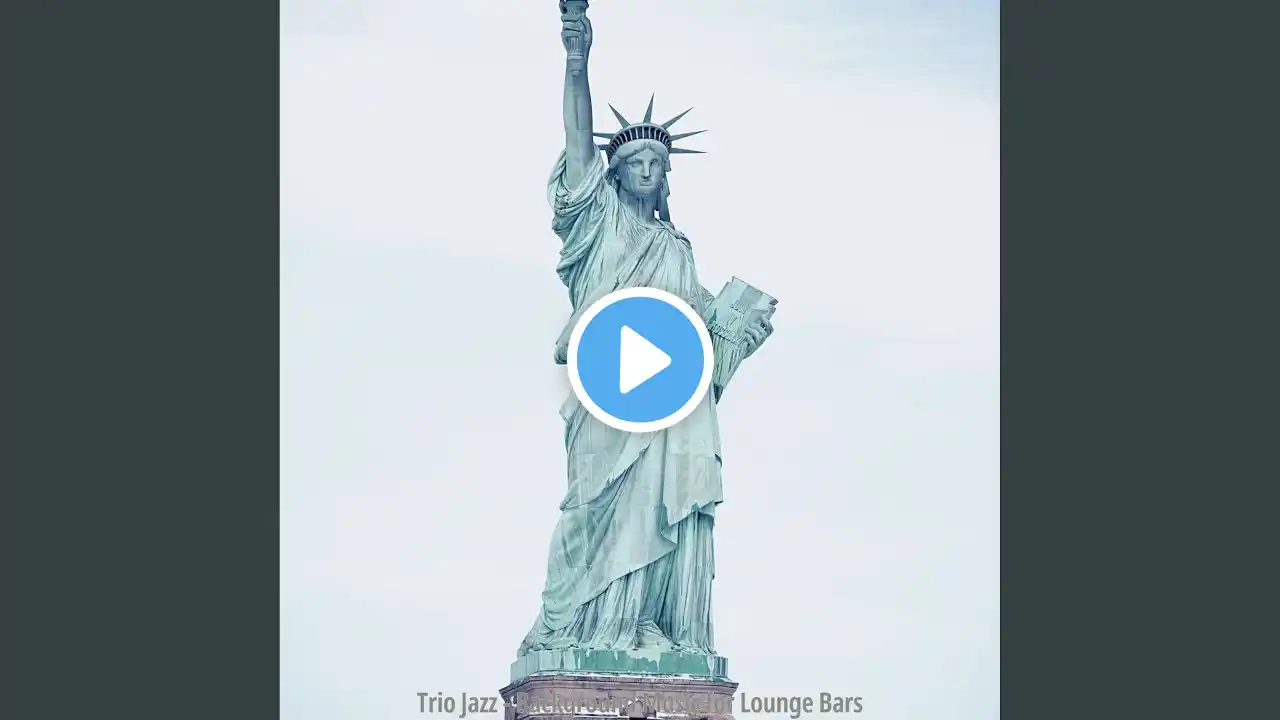This screenshot has width=1280, height=720.
Task: Play the Trio Jazz video
Action: pos(640,360)
